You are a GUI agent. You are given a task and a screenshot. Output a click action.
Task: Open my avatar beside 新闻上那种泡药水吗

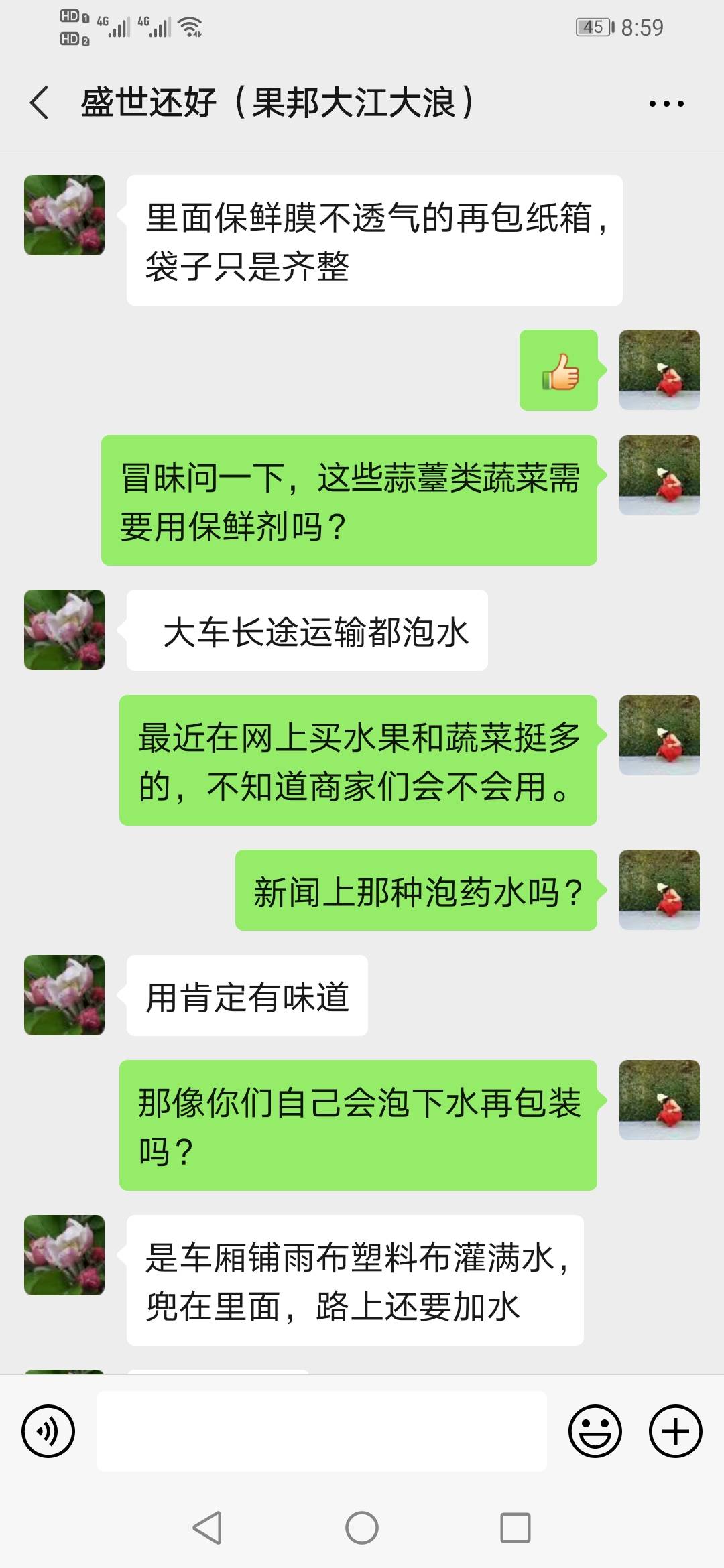(x=659, y=890)
